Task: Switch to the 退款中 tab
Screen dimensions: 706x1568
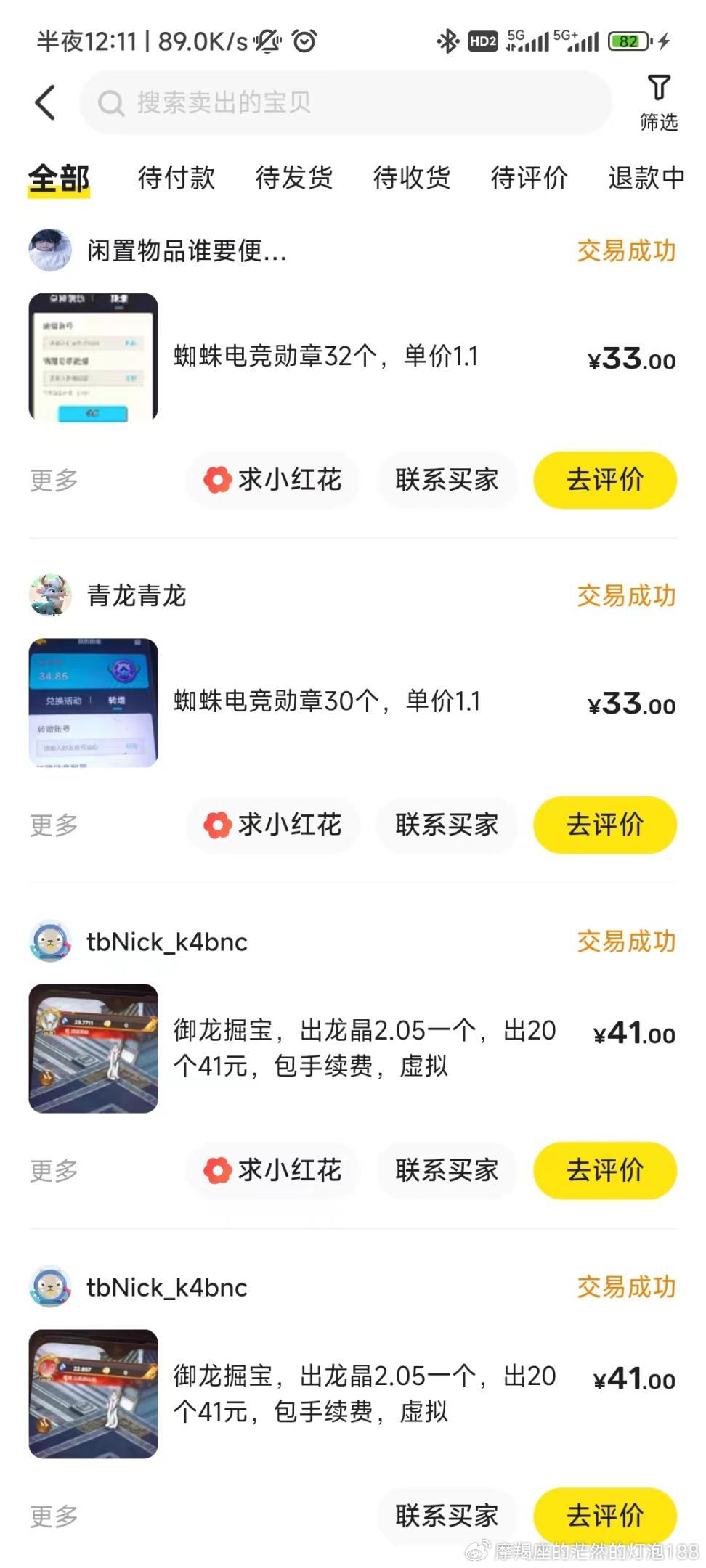Action: (x=646, y=178)
